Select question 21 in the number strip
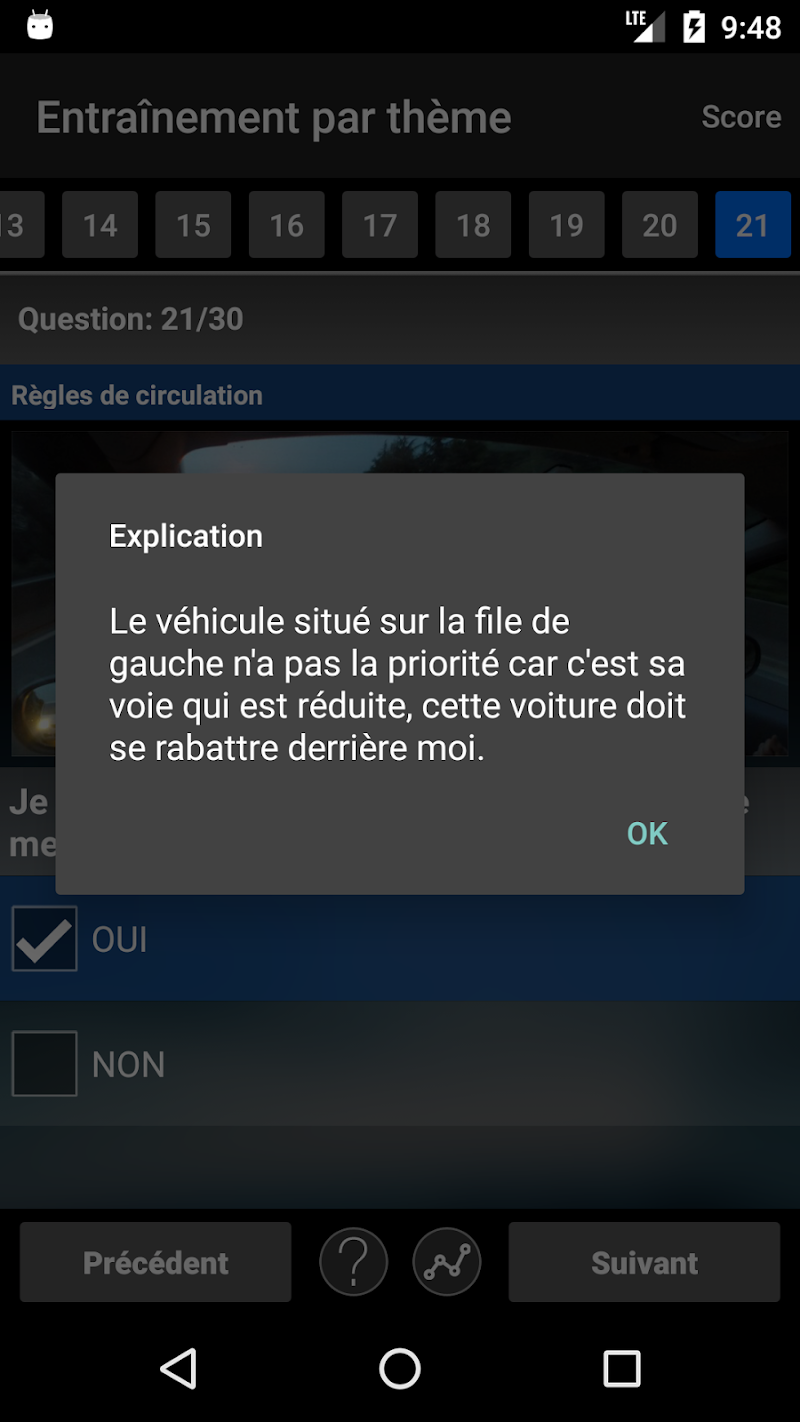The width and height of the screenshot is (800, 1422). pos(753,225)
